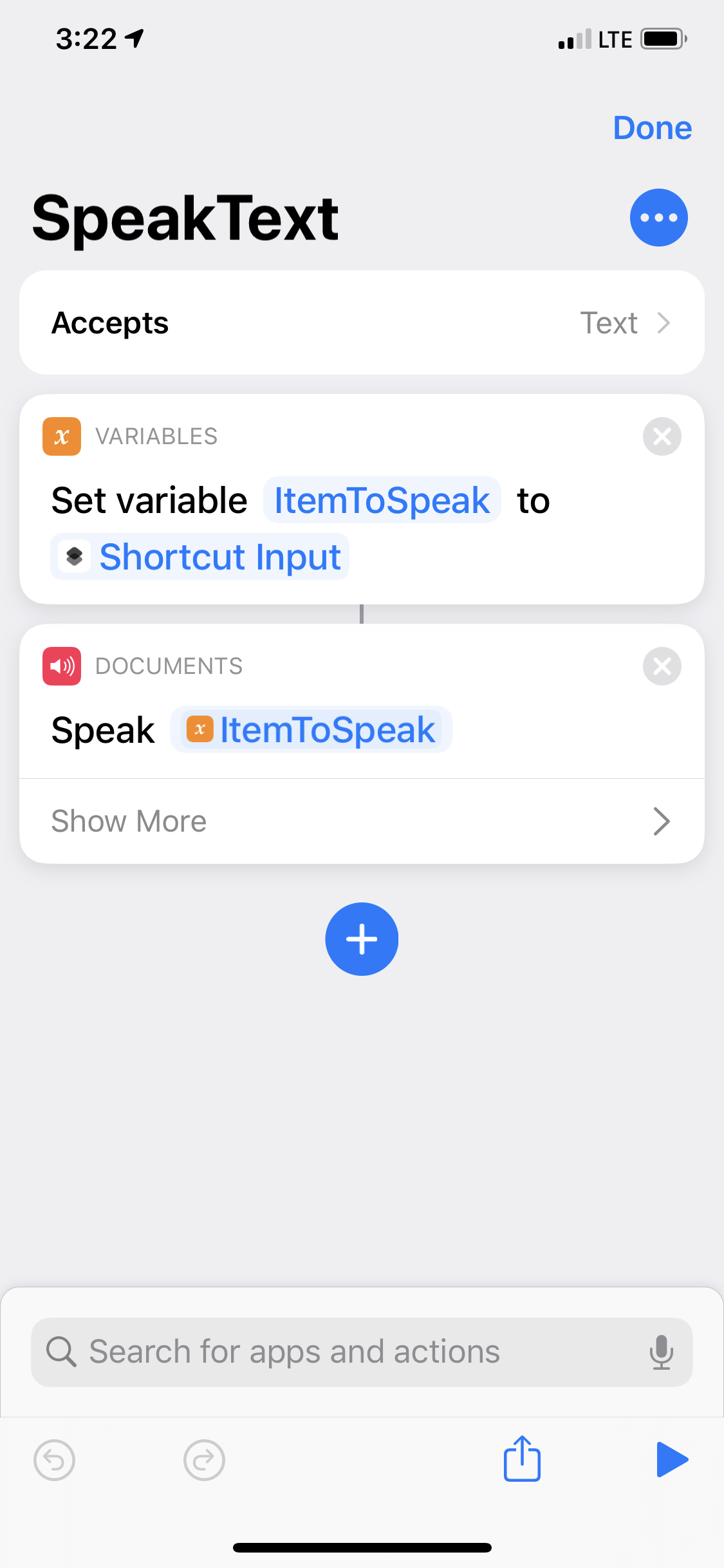Share this SpeakText shortcut
Image resolution: width=724 pixels, height=1568 pixels.
pyautogui.click(x=522, y=1459)
